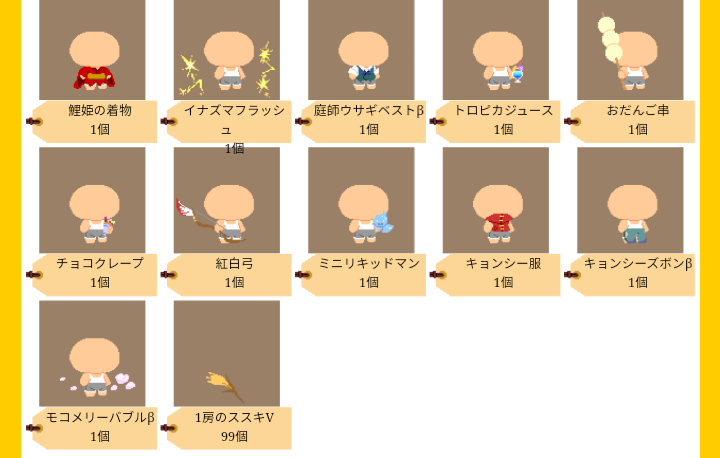
Task: Open the イナズマフラッシュ item tile
Action: 227,55
